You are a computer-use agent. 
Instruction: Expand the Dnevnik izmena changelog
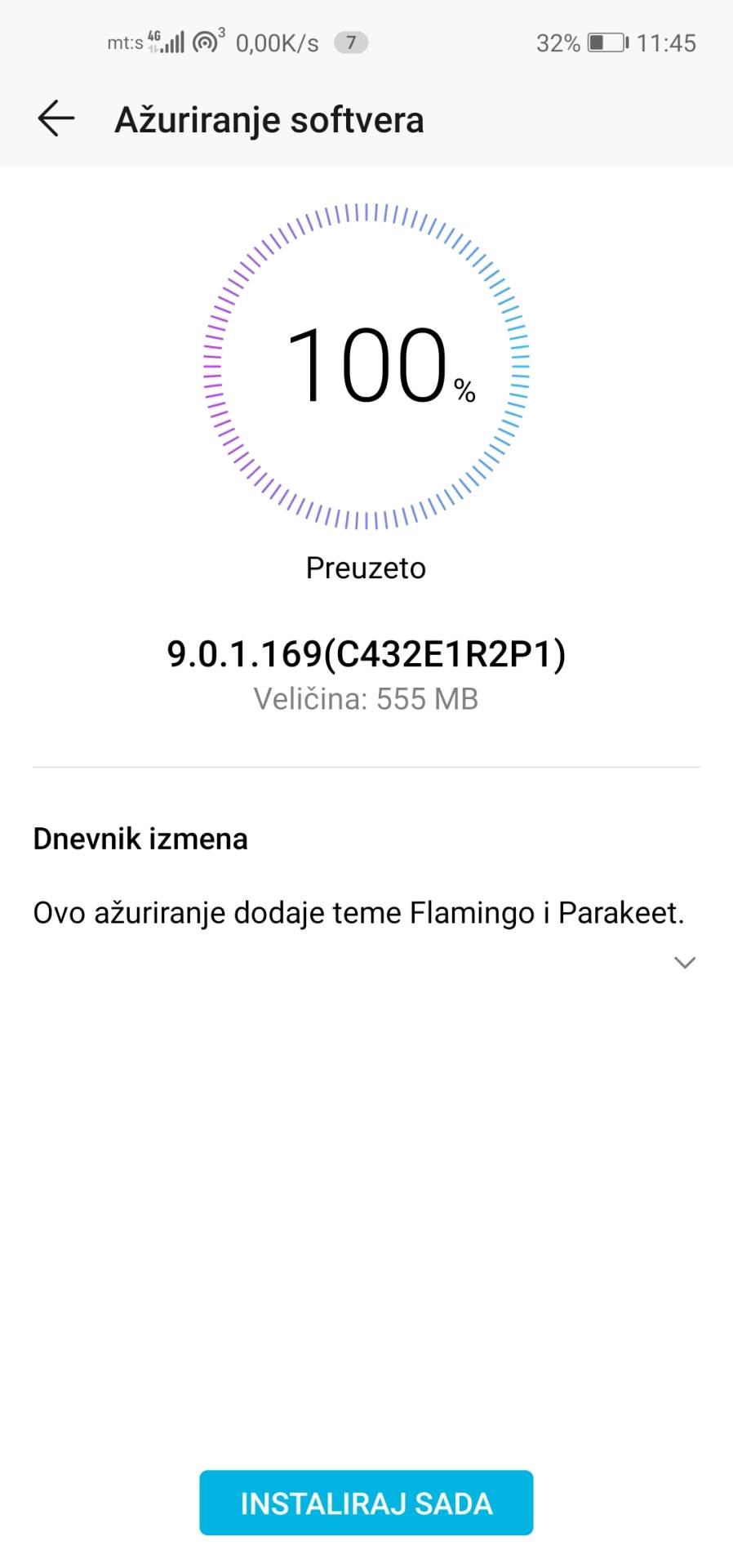click(x=684, y=962)
